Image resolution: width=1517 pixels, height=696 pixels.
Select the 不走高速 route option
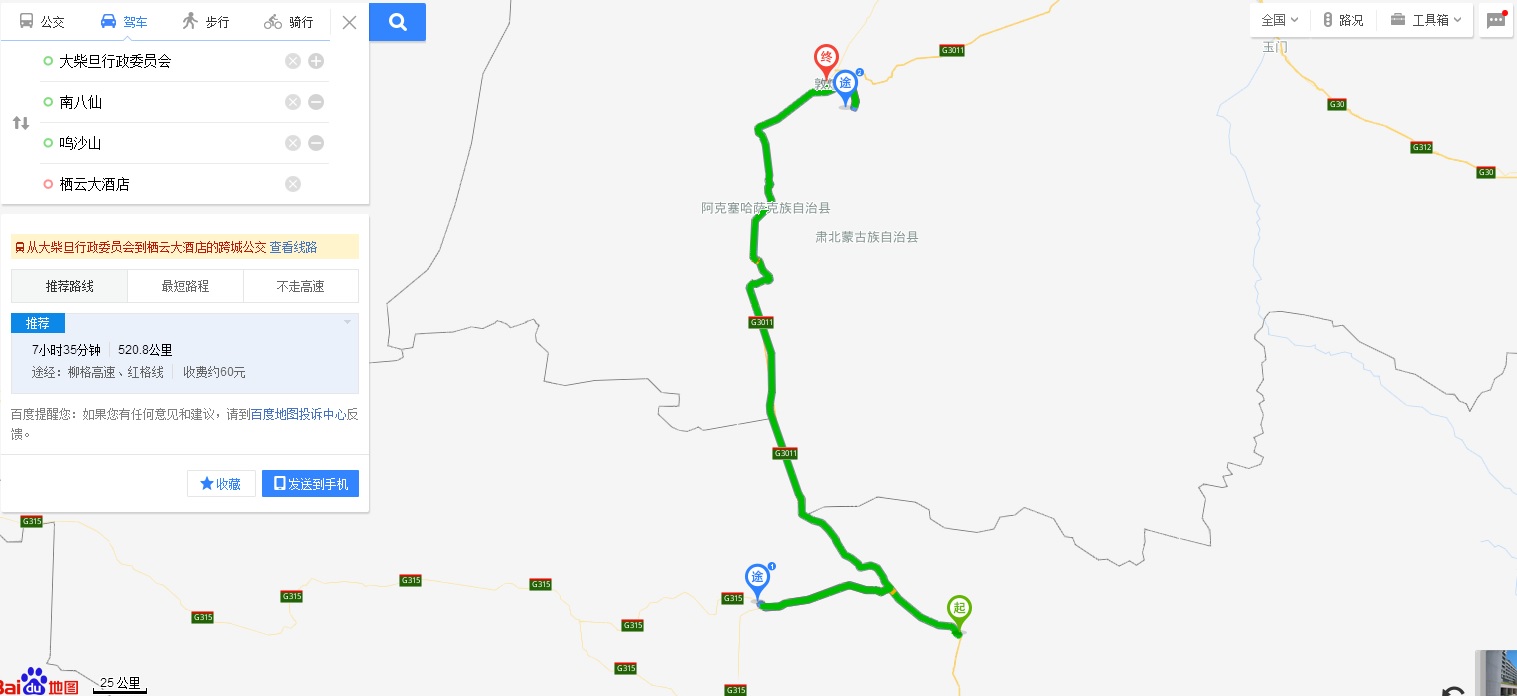pyautogui.click(x=300, y=286)
